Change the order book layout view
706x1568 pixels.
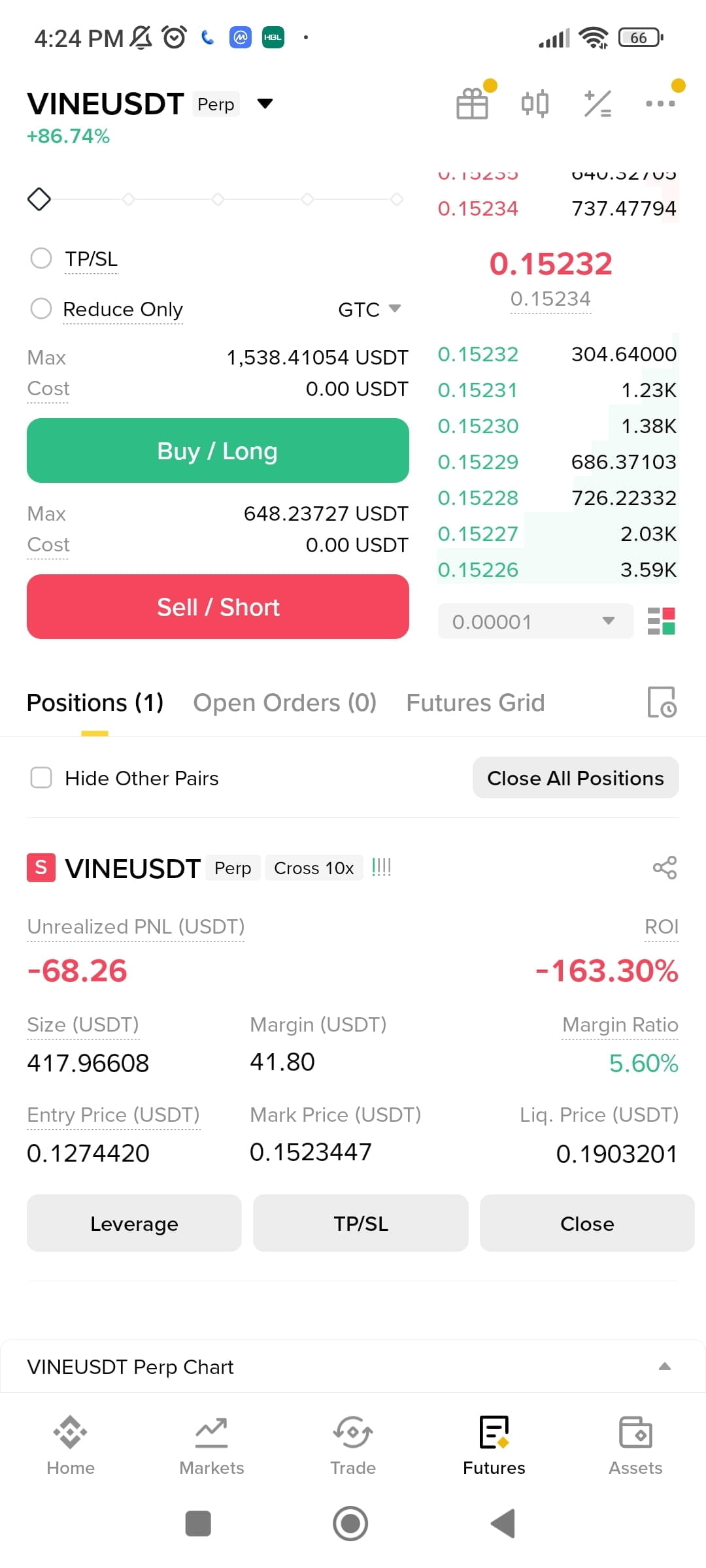tap(661, 621)
